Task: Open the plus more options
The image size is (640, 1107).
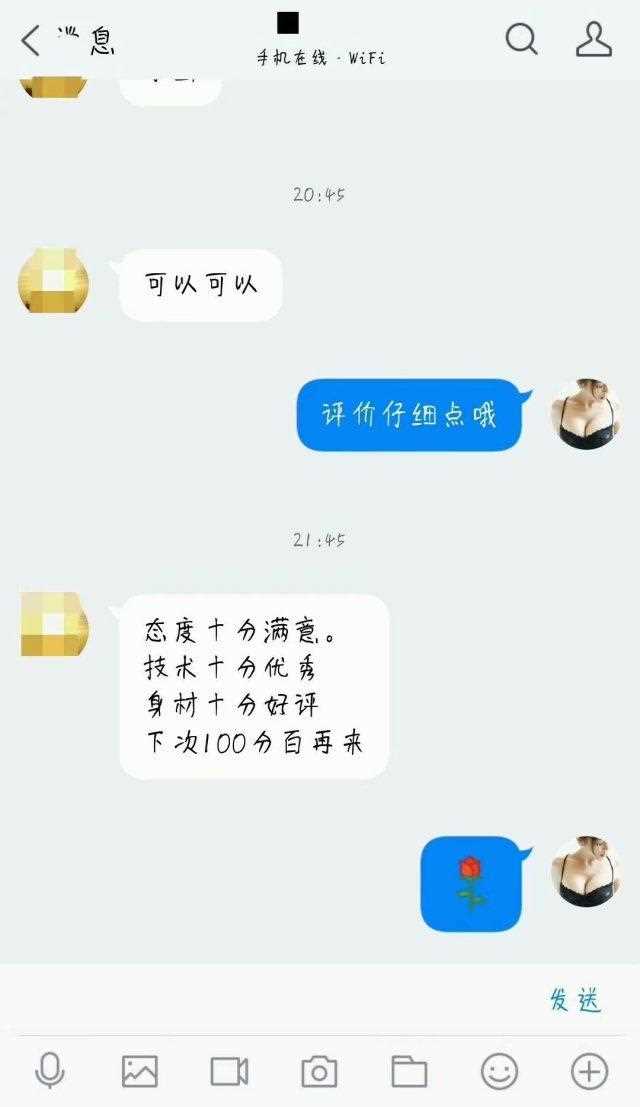Action: point(589,1071)
